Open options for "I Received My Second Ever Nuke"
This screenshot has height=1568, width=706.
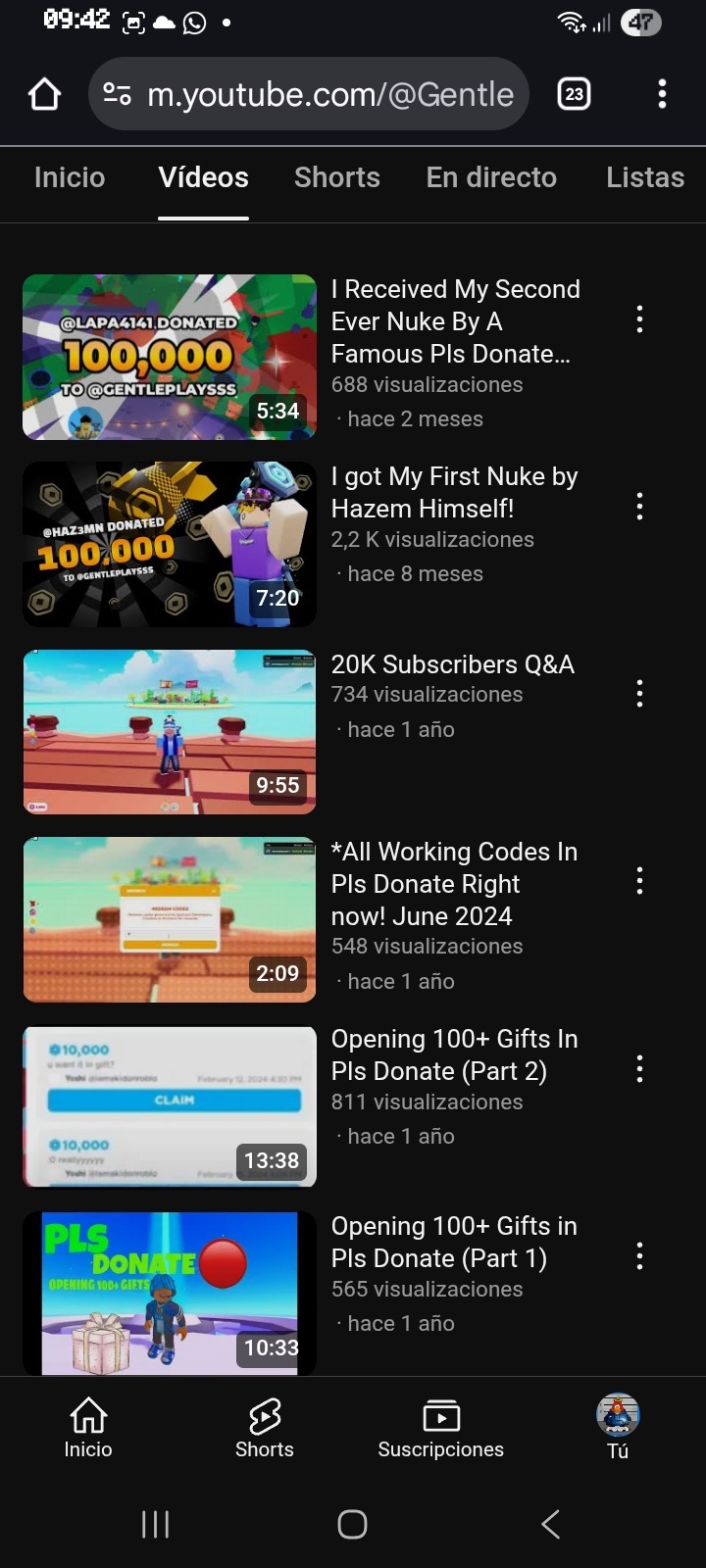pos(639,319)
